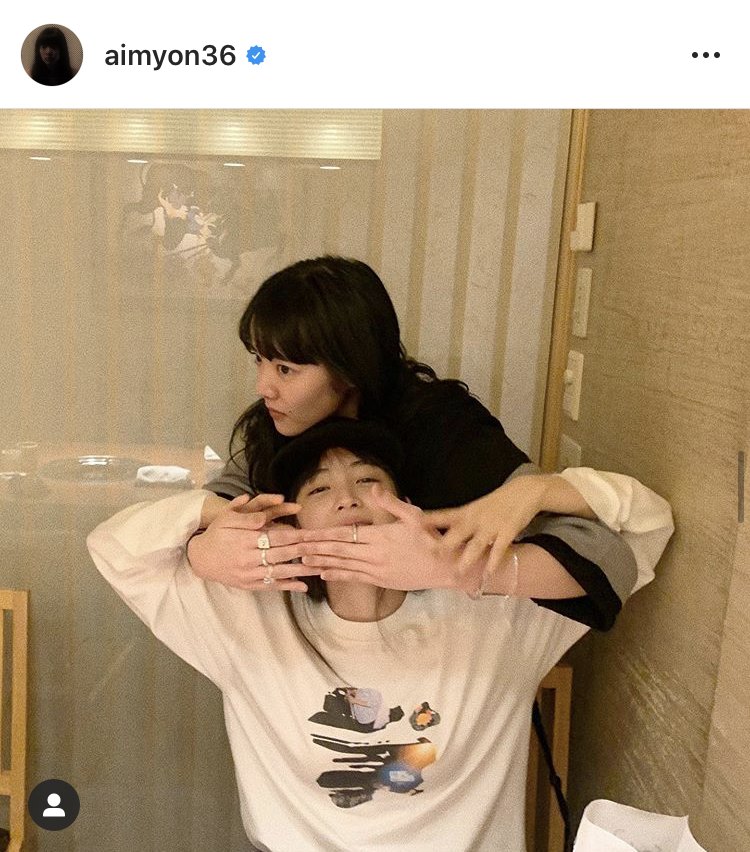Open aimyon36's profile picture
This screenshot has width=750, height=852.
pyautogui.click(x=52, y=55)
